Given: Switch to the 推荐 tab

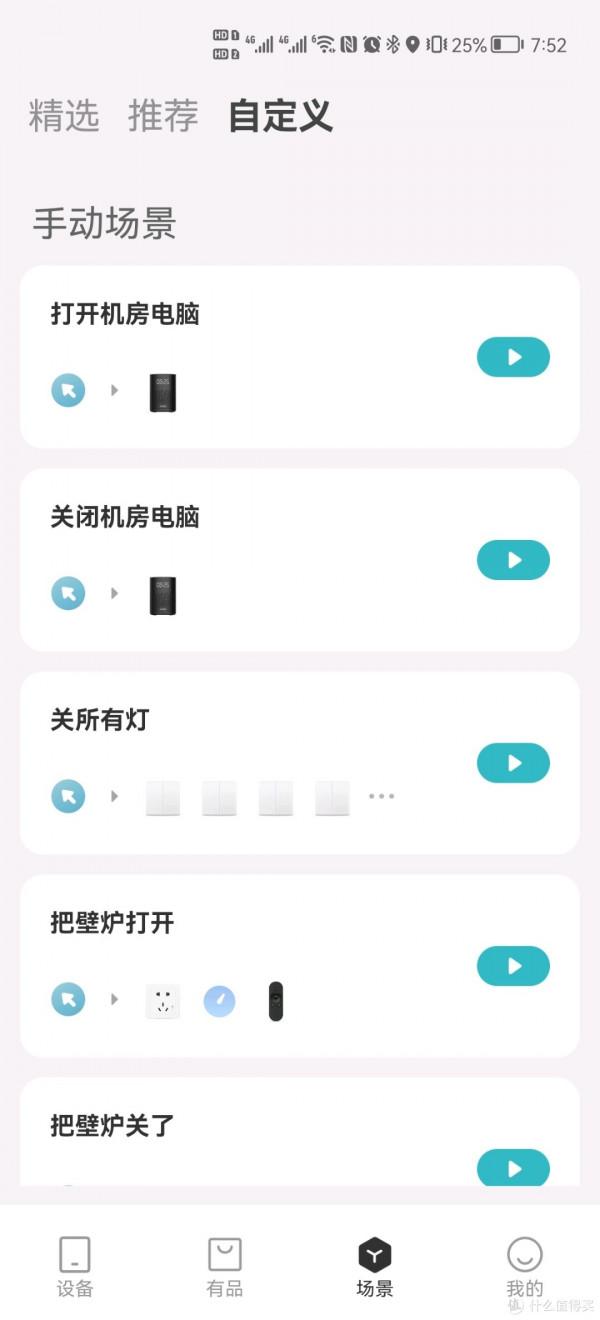Looking at the screenshot, I should [163, 116].
